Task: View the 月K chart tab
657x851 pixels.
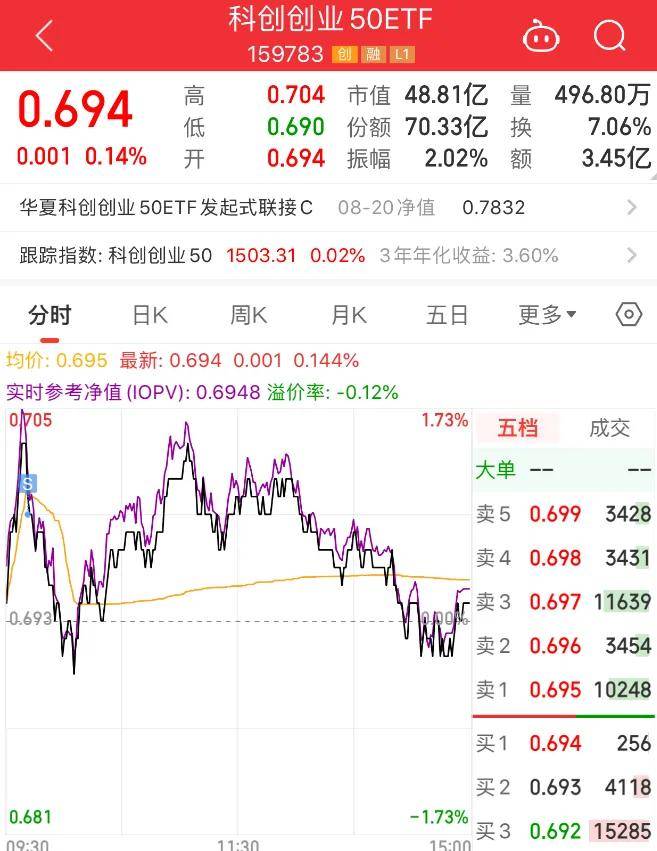Action: 348,315
